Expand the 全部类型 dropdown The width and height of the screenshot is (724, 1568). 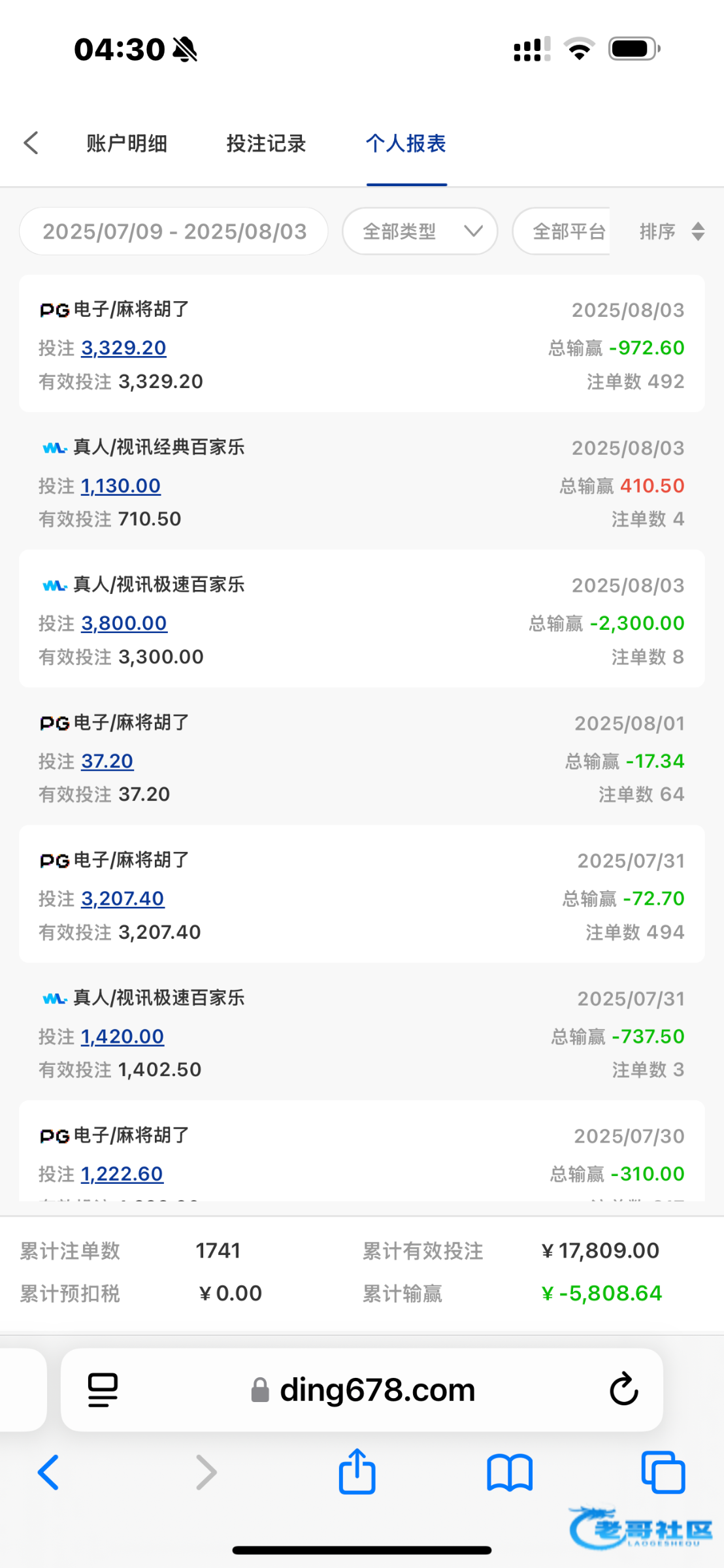tap(420, 231)
